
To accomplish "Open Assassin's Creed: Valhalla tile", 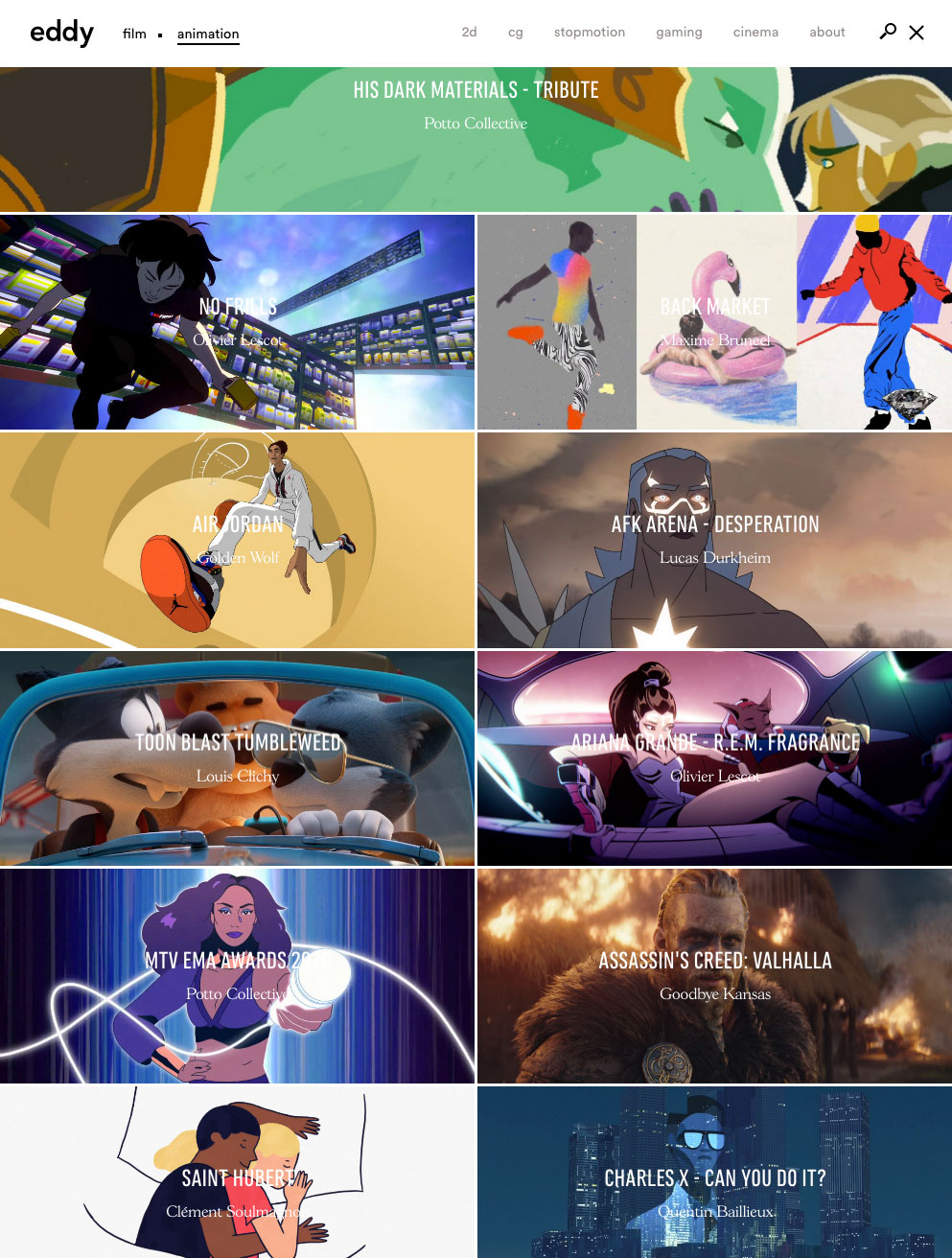I will tap(714, 975).
